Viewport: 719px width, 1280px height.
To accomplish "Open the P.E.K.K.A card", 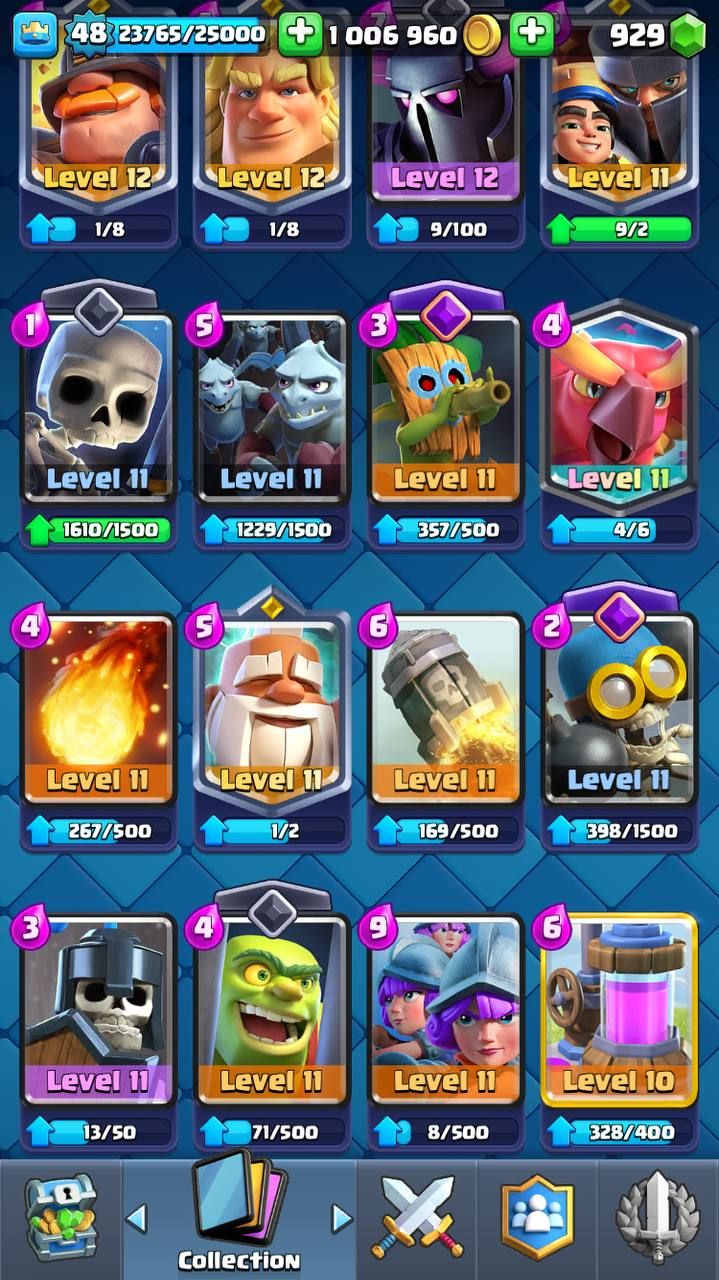I will pos(445,120).
